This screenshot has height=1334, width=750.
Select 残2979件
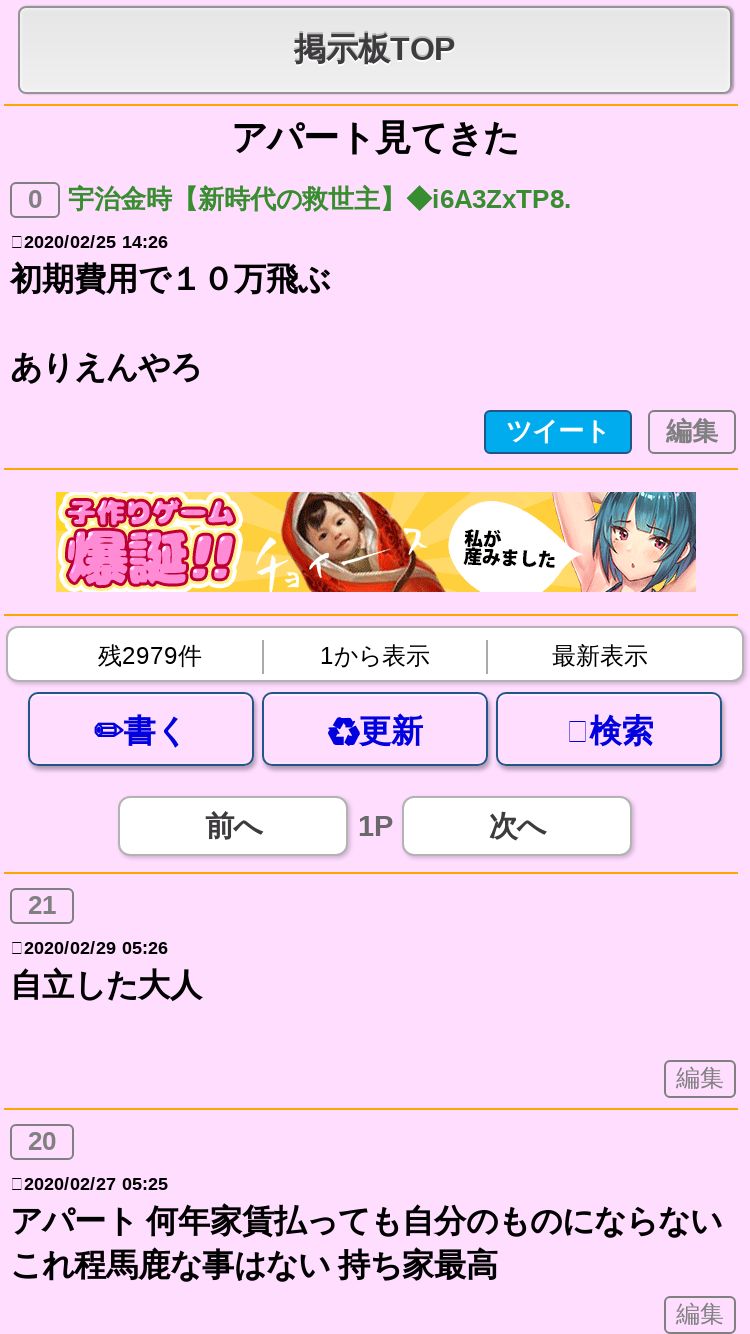pos(150,656)
